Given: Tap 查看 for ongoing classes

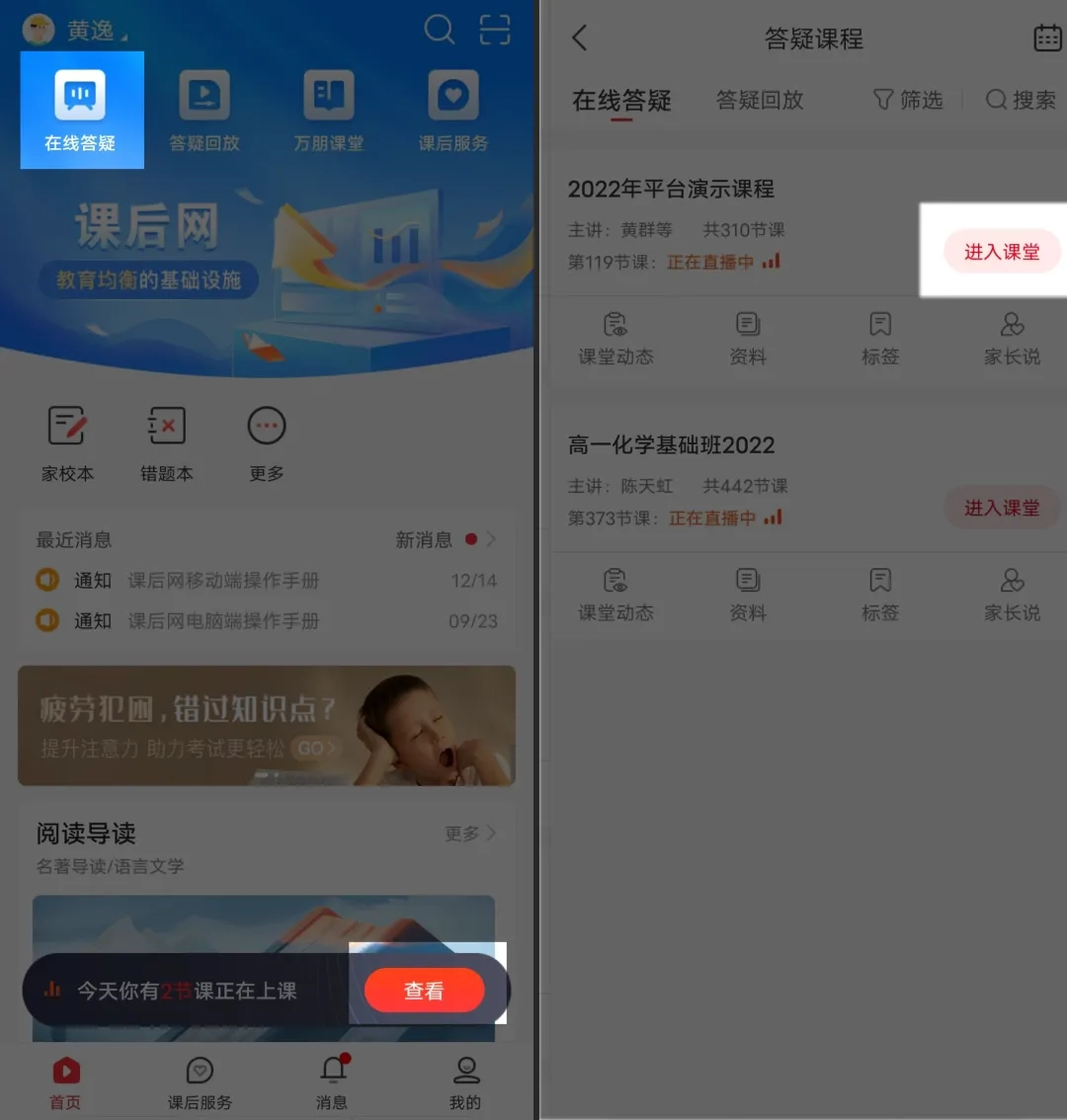Looking at the screenshot, I should [424, 991].
